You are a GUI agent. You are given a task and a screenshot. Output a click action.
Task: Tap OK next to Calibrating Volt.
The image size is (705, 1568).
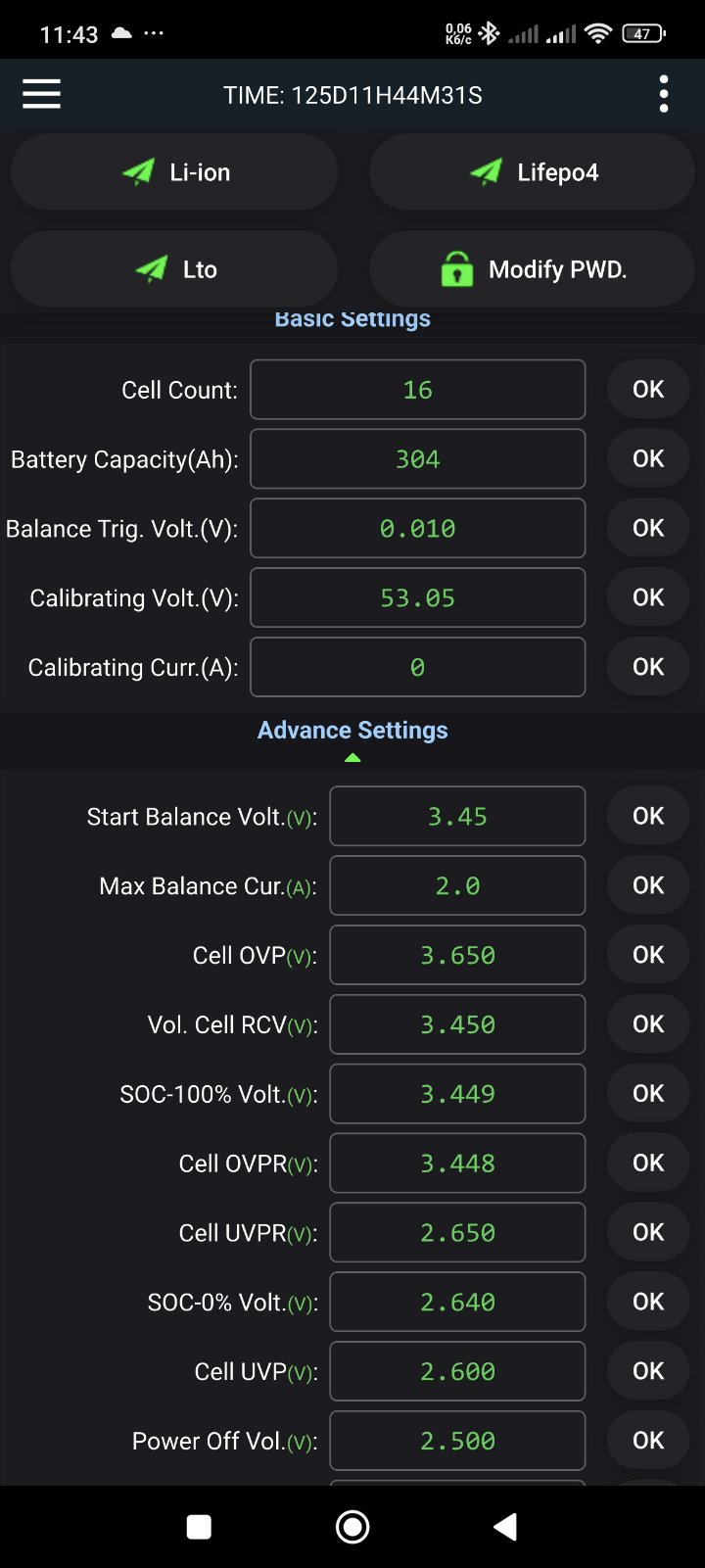pos(648,597)
